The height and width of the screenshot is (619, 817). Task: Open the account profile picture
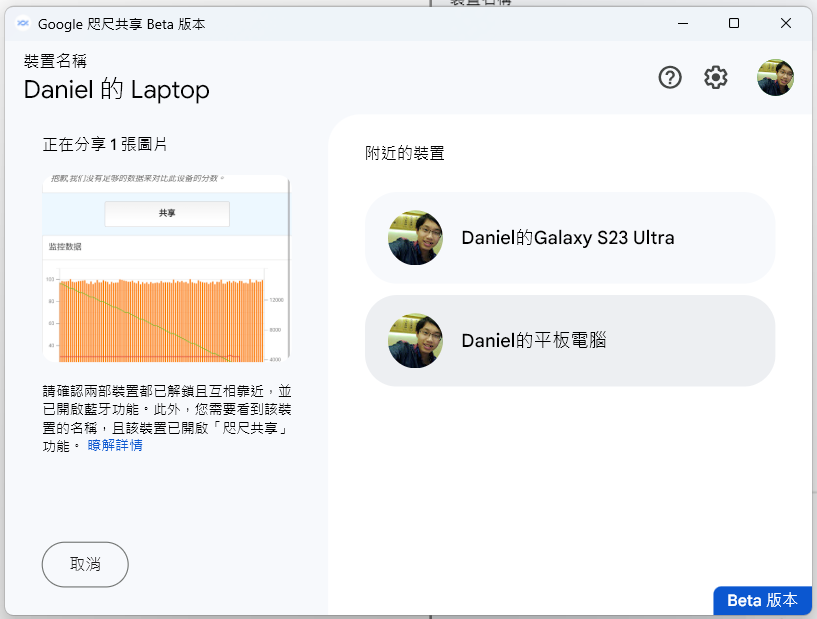tap(775, 77)
